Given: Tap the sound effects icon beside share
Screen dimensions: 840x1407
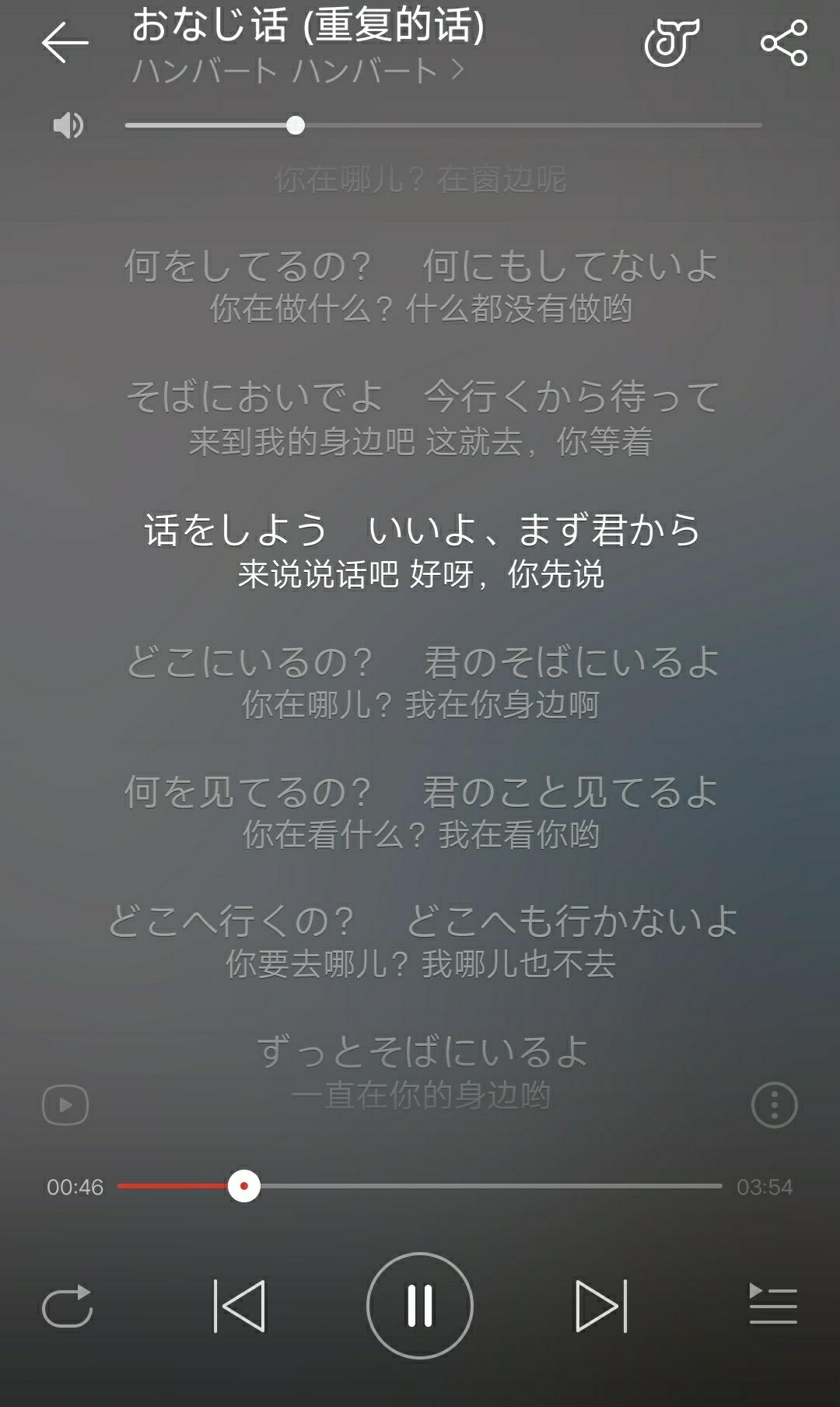Looking at the screenshot, I should (x=671, y=43).
